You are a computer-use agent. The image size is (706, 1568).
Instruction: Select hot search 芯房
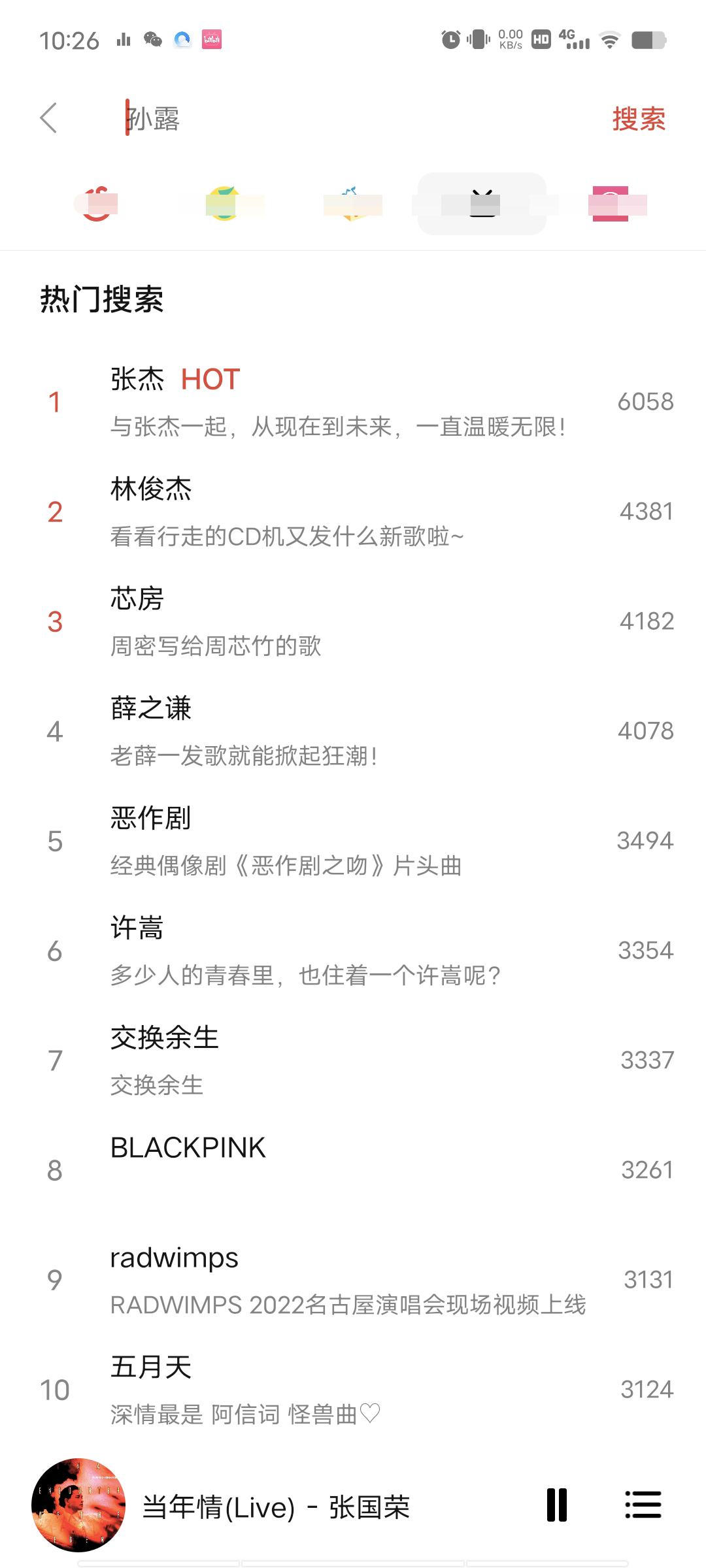353,621
